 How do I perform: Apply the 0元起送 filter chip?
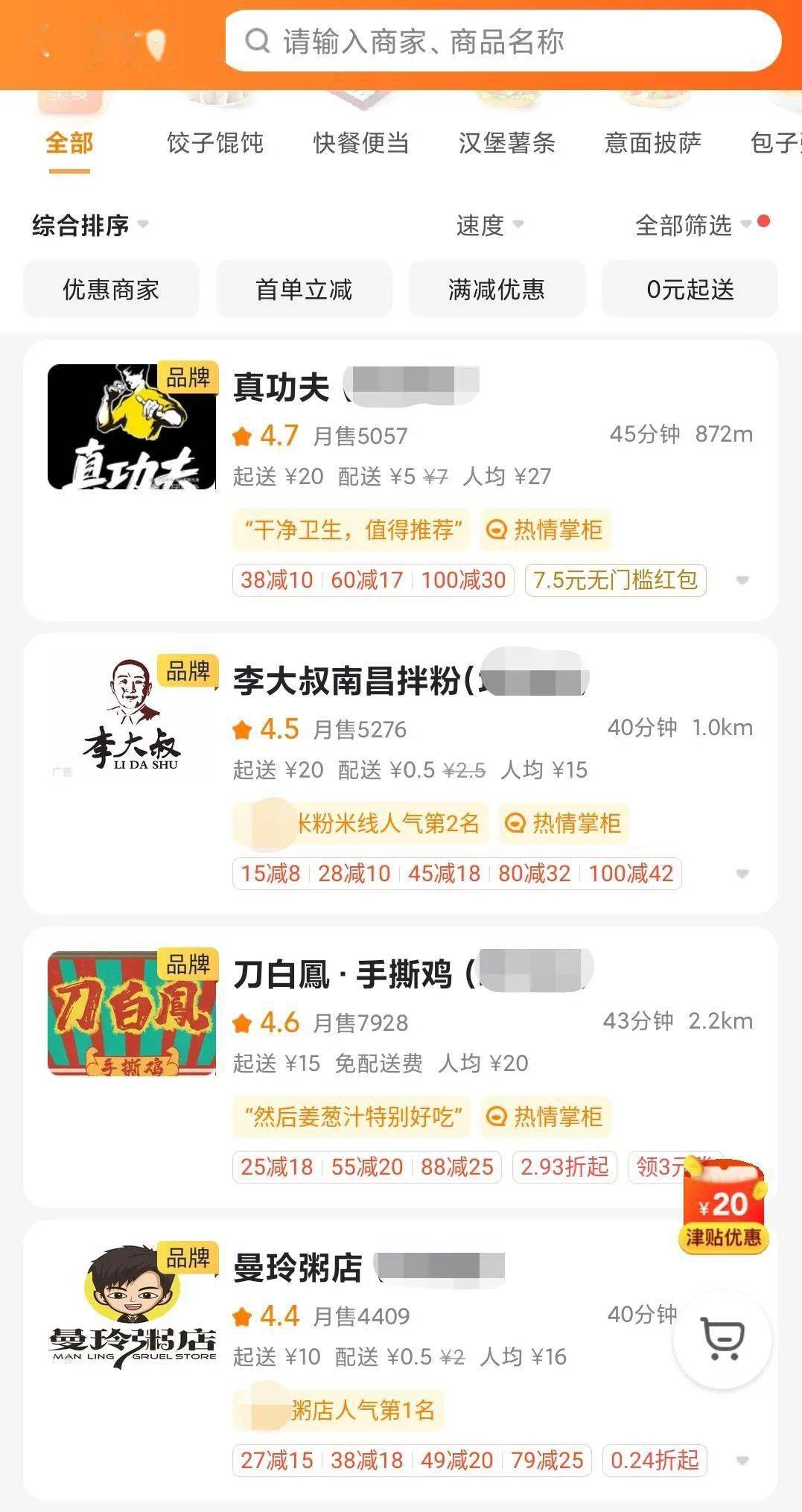(x=690, y=289)
